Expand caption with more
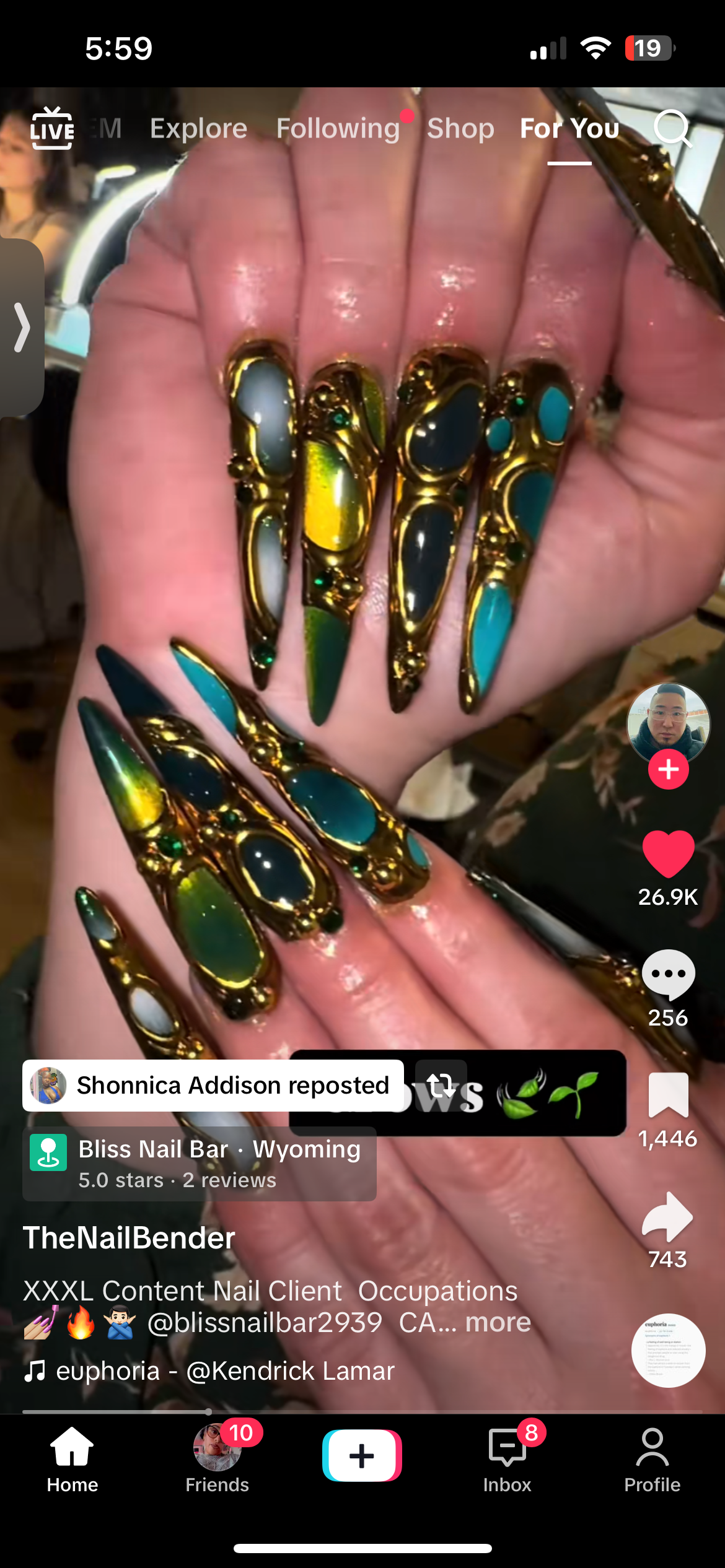The height and width of the screenshot is (1568, 725). [498, 1322]
